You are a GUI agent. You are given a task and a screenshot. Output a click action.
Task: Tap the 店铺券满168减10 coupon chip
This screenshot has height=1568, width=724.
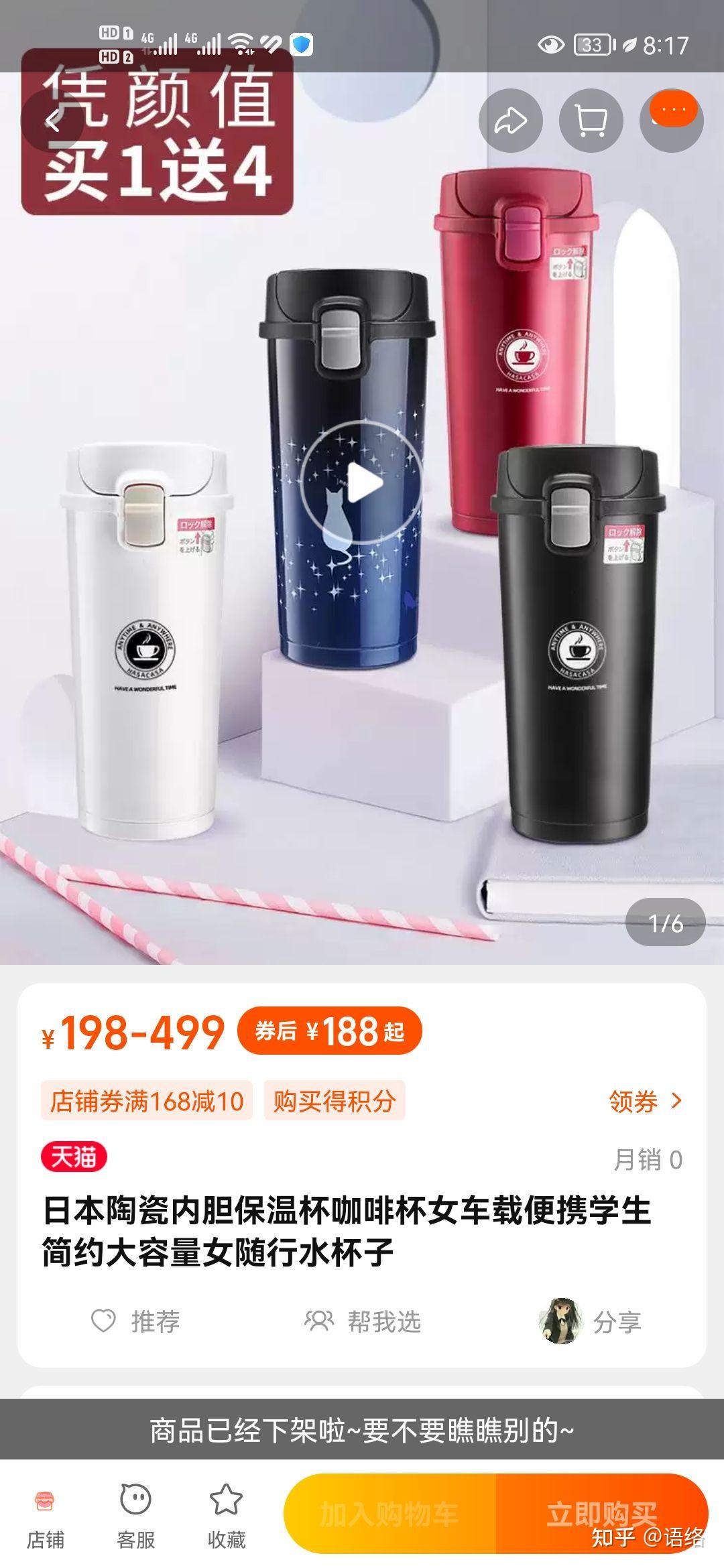pos(147,1101)
